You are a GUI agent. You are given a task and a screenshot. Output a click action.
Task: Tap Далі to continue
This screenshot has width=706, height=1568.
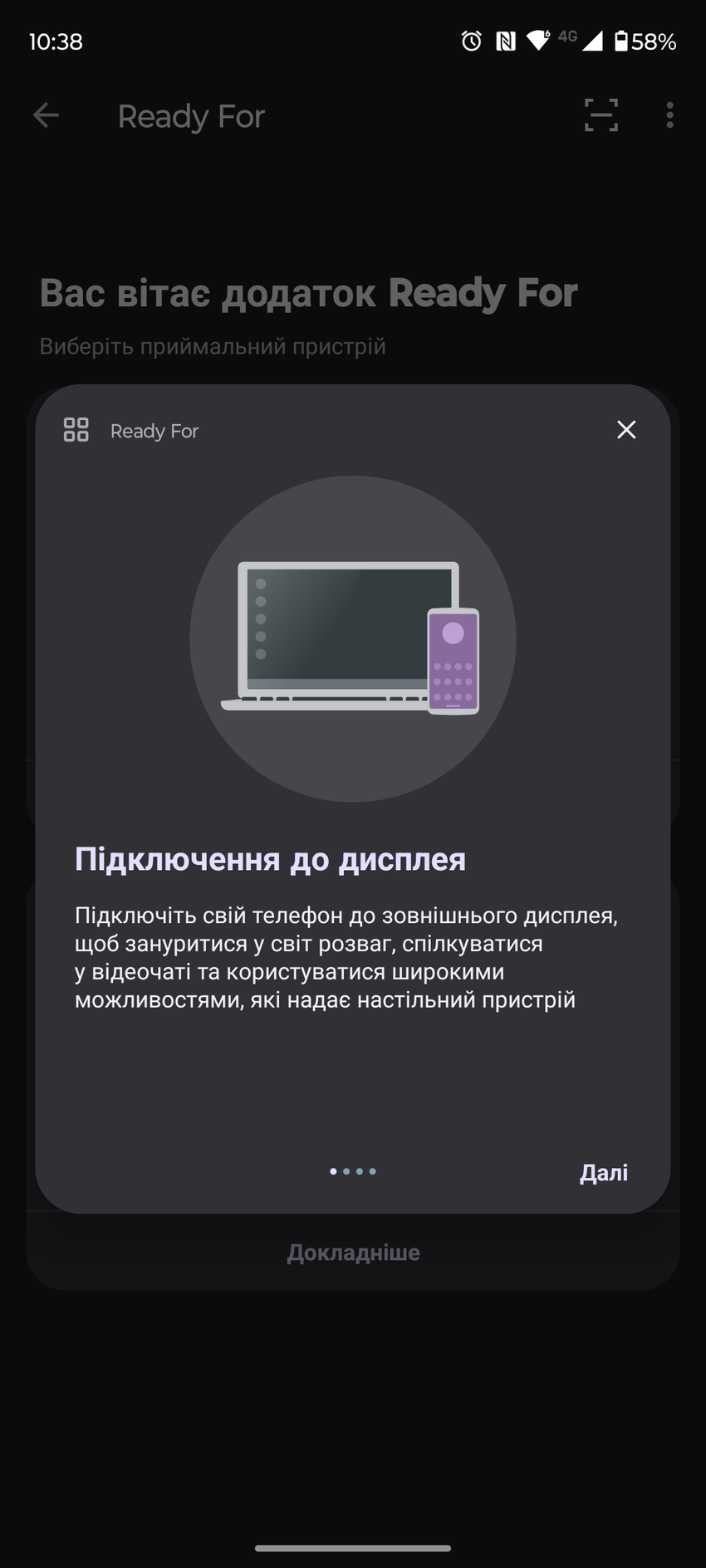tap(603, 1172)
